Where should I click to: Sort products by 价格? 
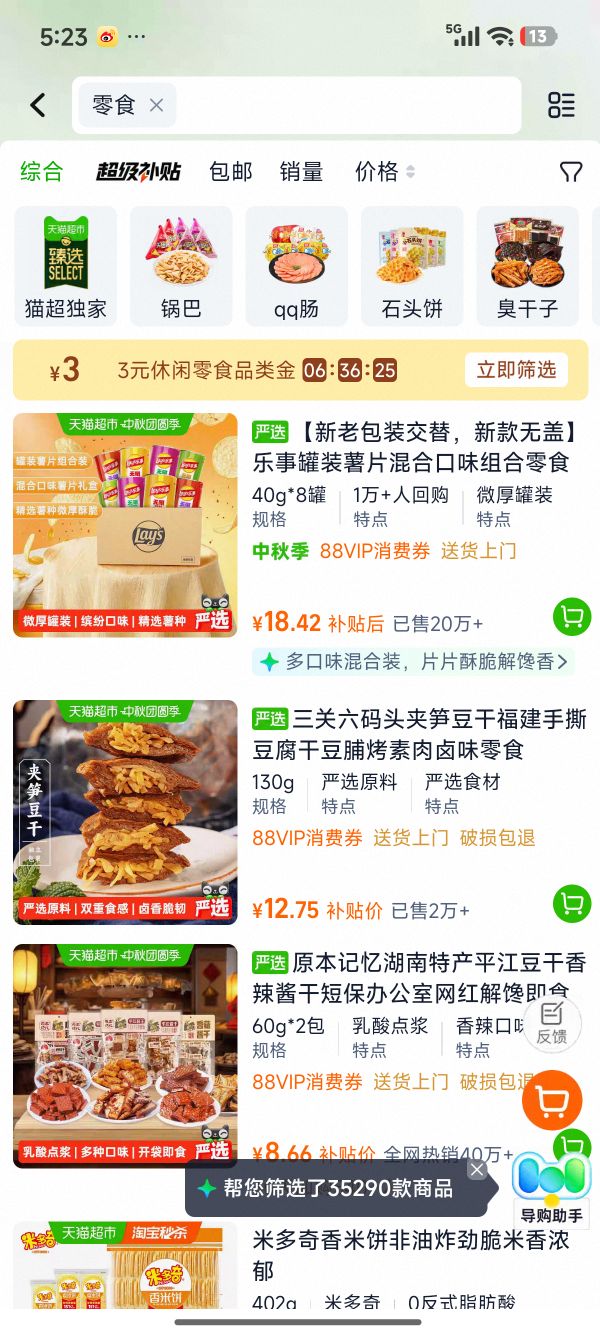click(x=385, y=172)
